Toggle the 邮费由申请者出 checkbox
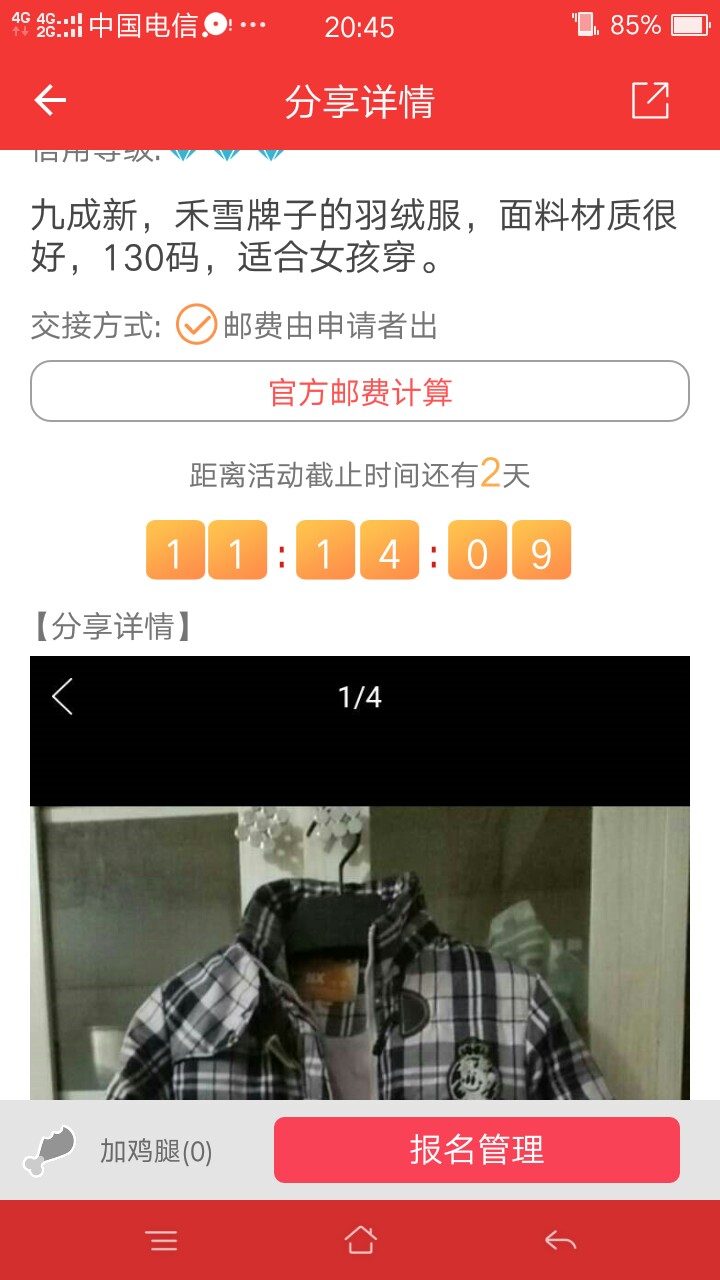The height and width of the screenshot is (1280, 720). [x=197, y=325]
